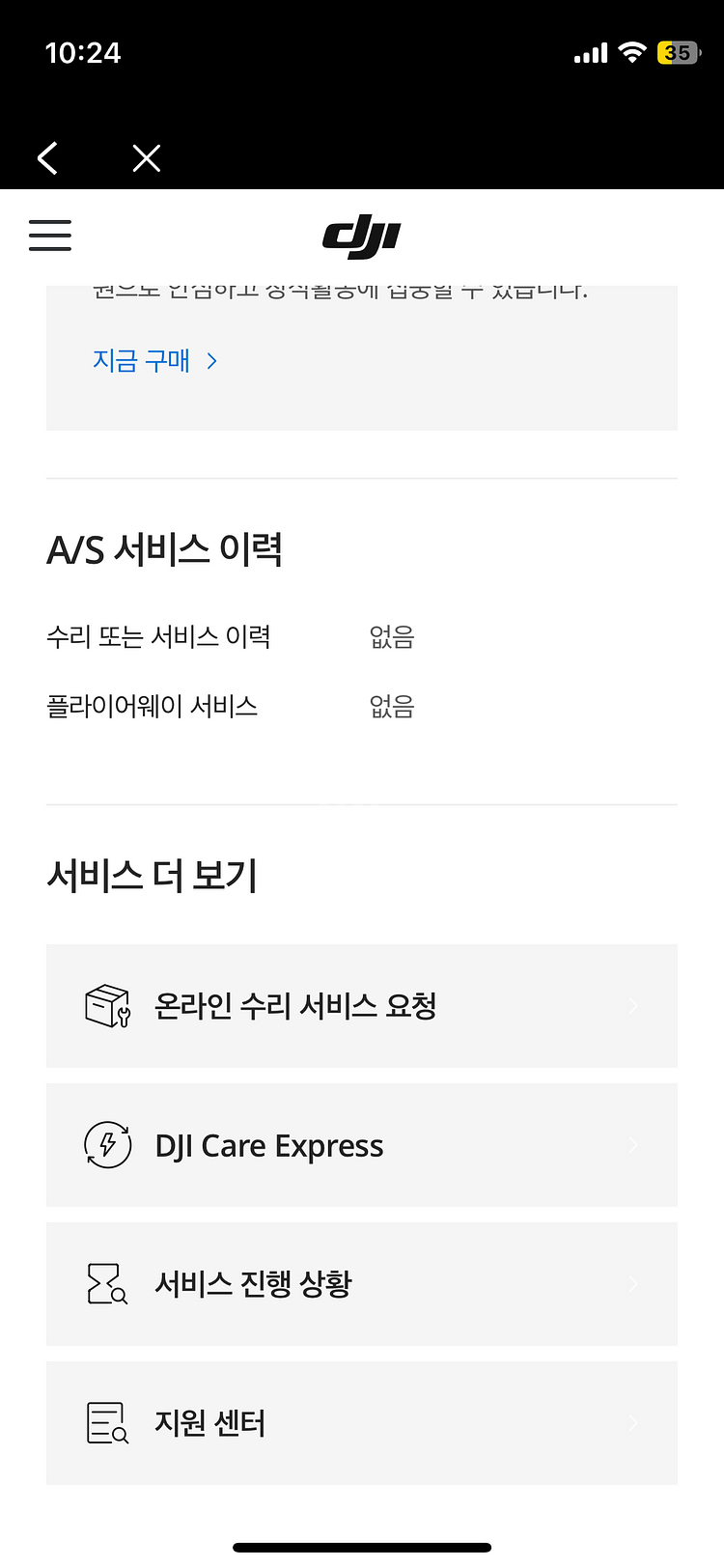Screen dimensions: 724x1568
Task: Open the DJI Care Express chevron
Action: pyautogui.click(x=632, y=1145)
